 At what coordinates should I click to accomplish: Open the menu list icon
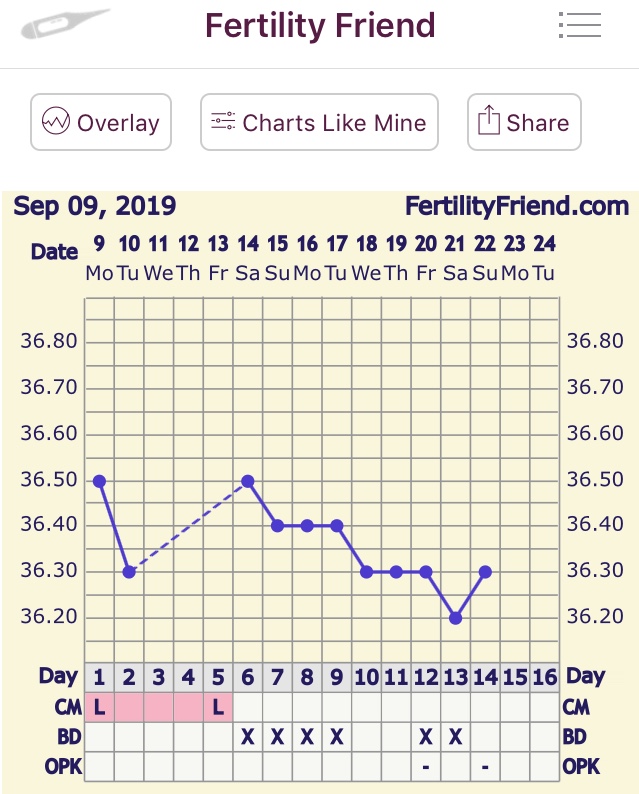tap(580, 25)
